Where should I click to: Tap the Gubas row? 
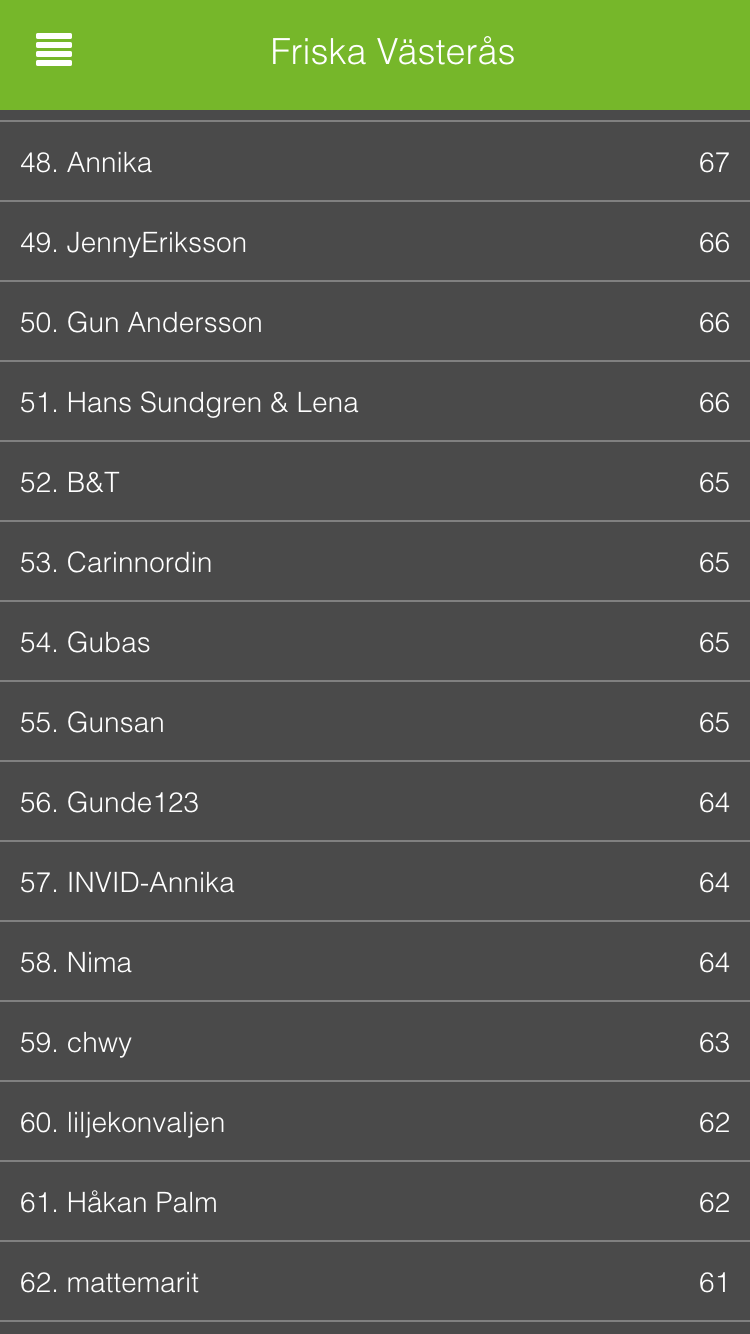click(x=375, y=642)
